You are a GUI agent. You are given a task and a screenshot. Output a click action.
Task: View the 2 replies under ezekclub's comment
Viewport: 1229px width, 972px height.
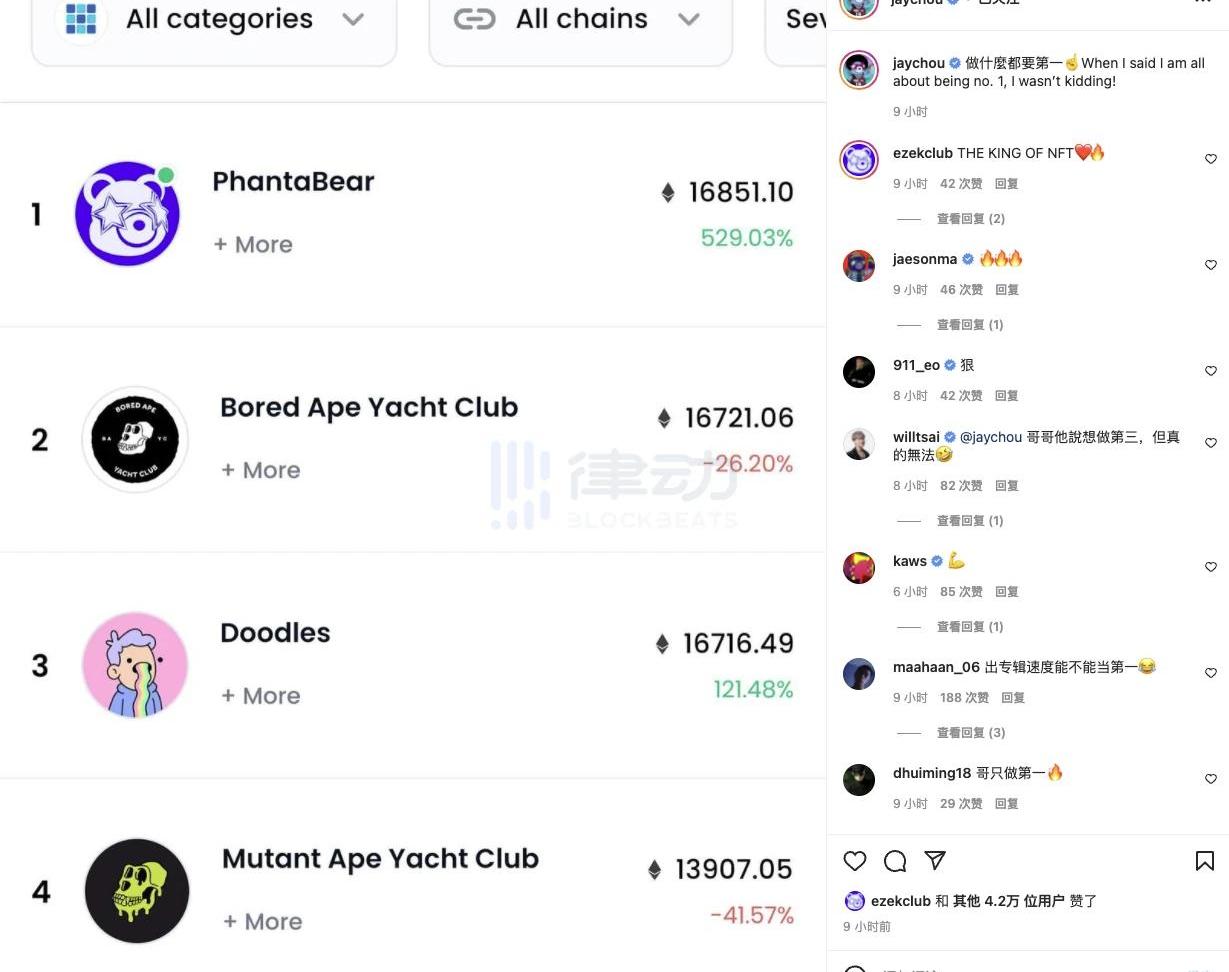tap(970, 219)
